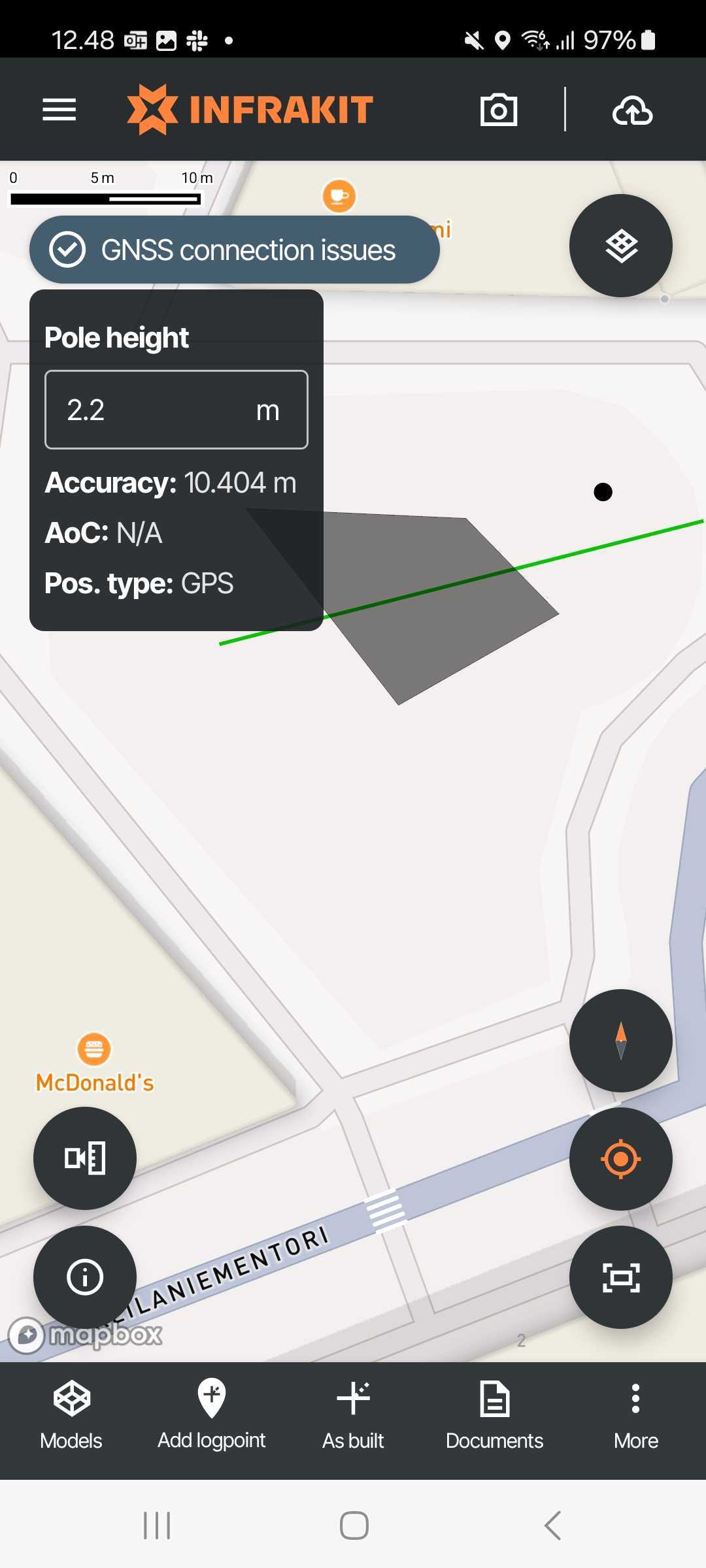Open the cross-section view button

[85, 1158]
